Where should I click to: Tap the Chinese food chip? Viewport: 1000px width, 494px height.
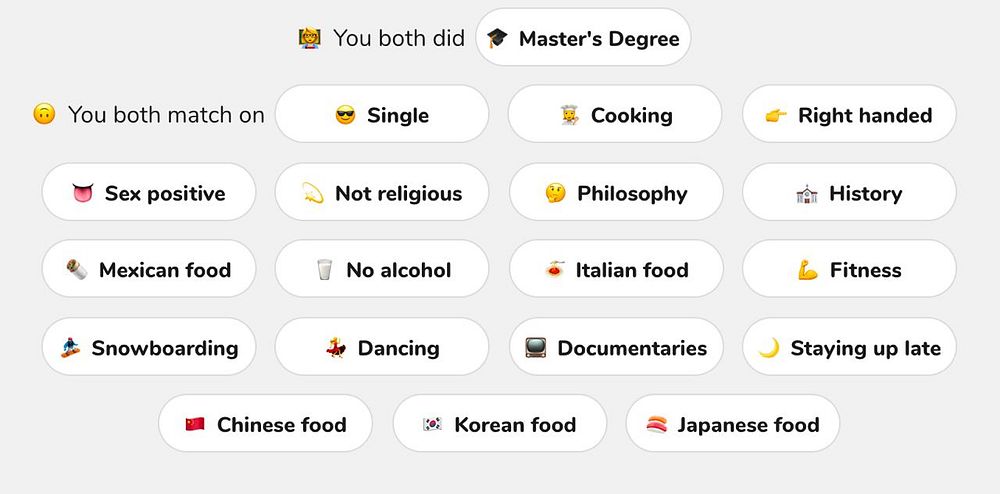pyautogui.click(x=265, y=424)
